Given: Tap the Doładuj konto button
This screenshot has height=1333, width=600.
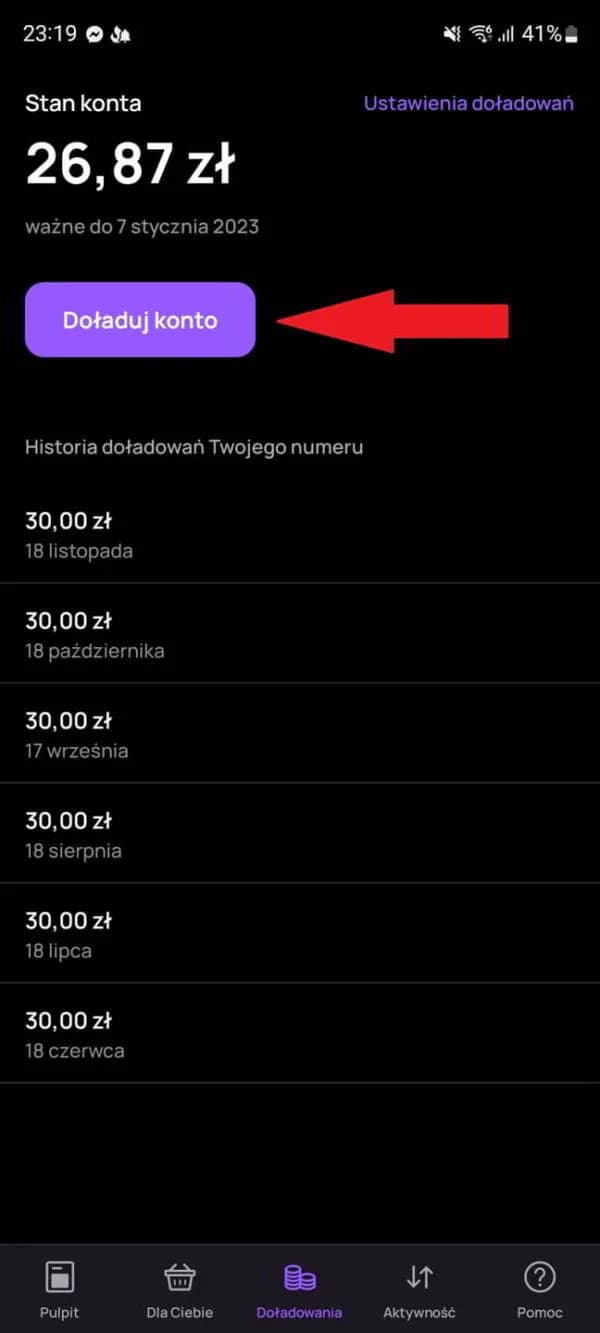Looking at the screenshot, I should pyautogui.click(x=140, y=320).
